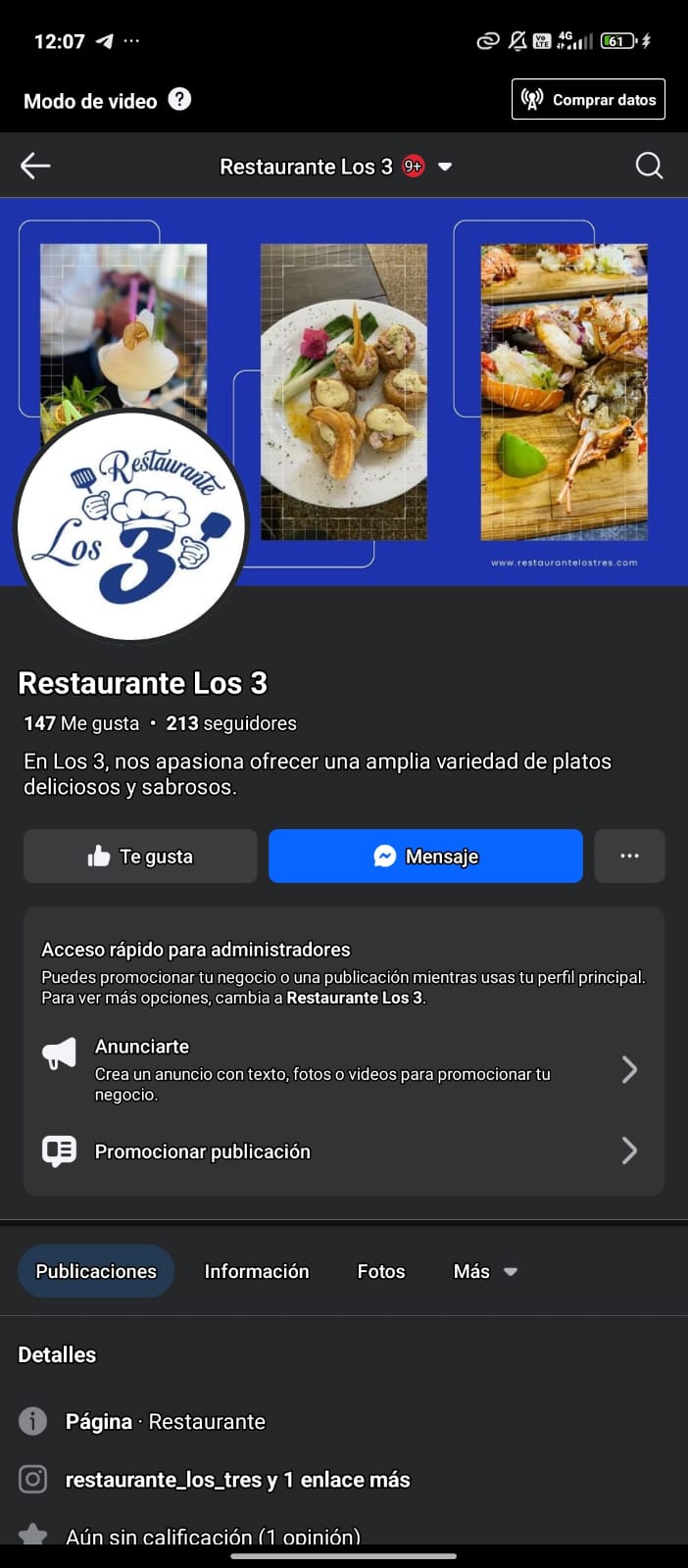
Task: Go back using the top arrow
Action: tap(35, 167)
